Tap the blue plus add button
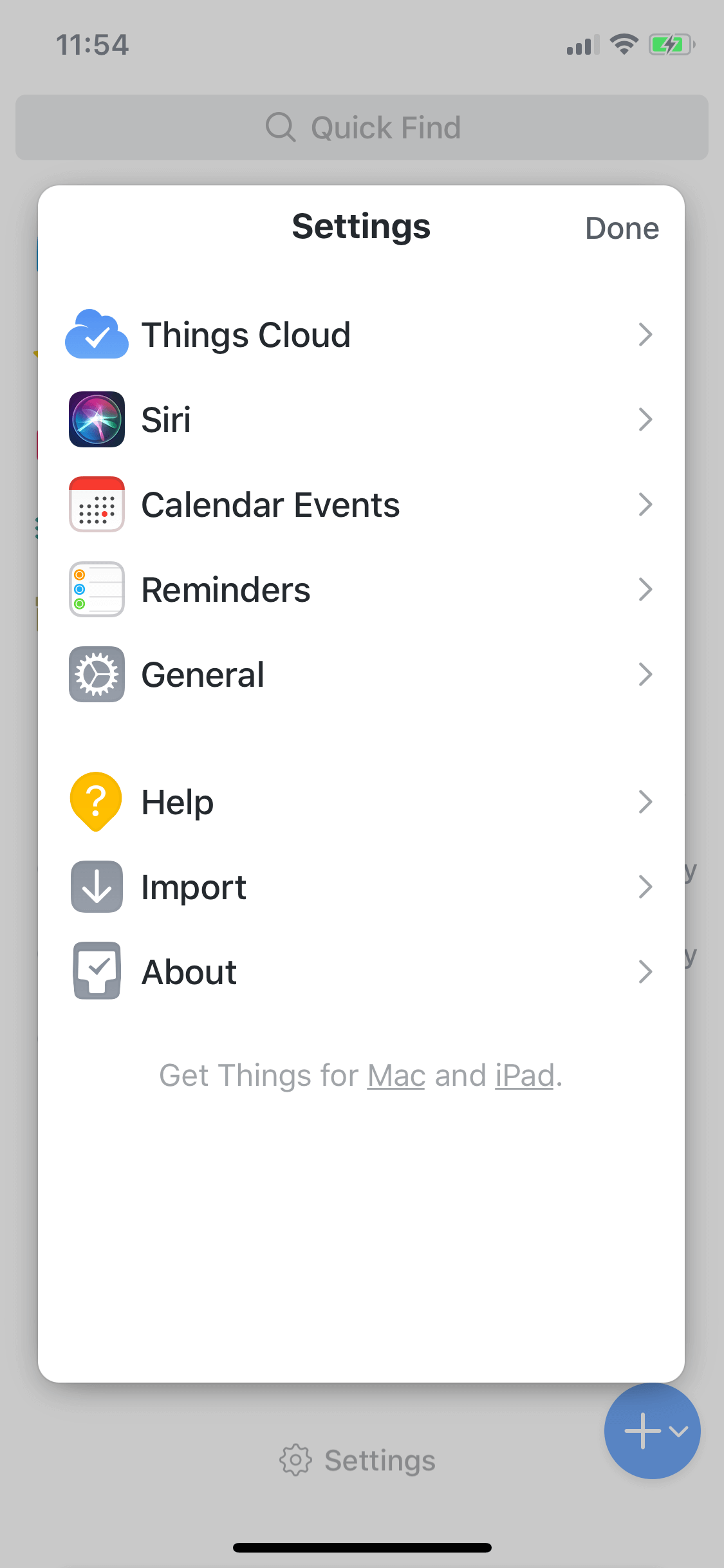This screenshot has width=724, height=1568. (652, 1431)
